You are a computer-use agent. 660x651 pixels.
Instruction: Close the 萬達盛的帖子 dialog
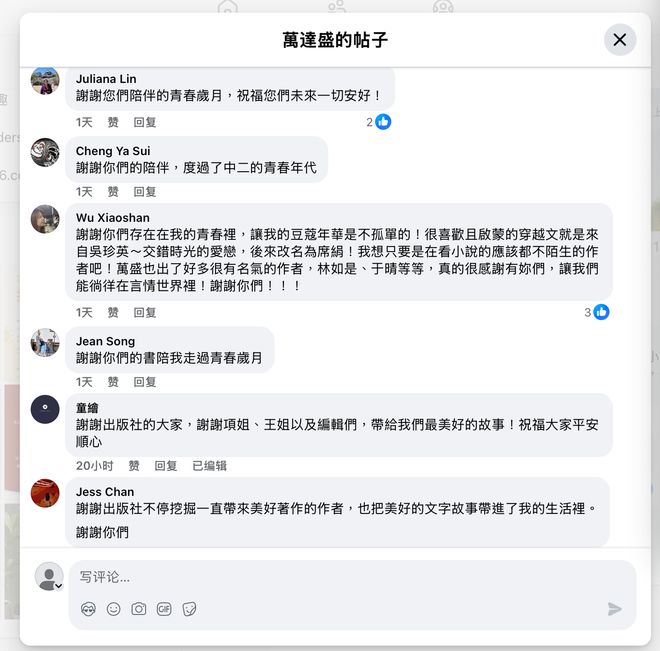tap(620, 40)
